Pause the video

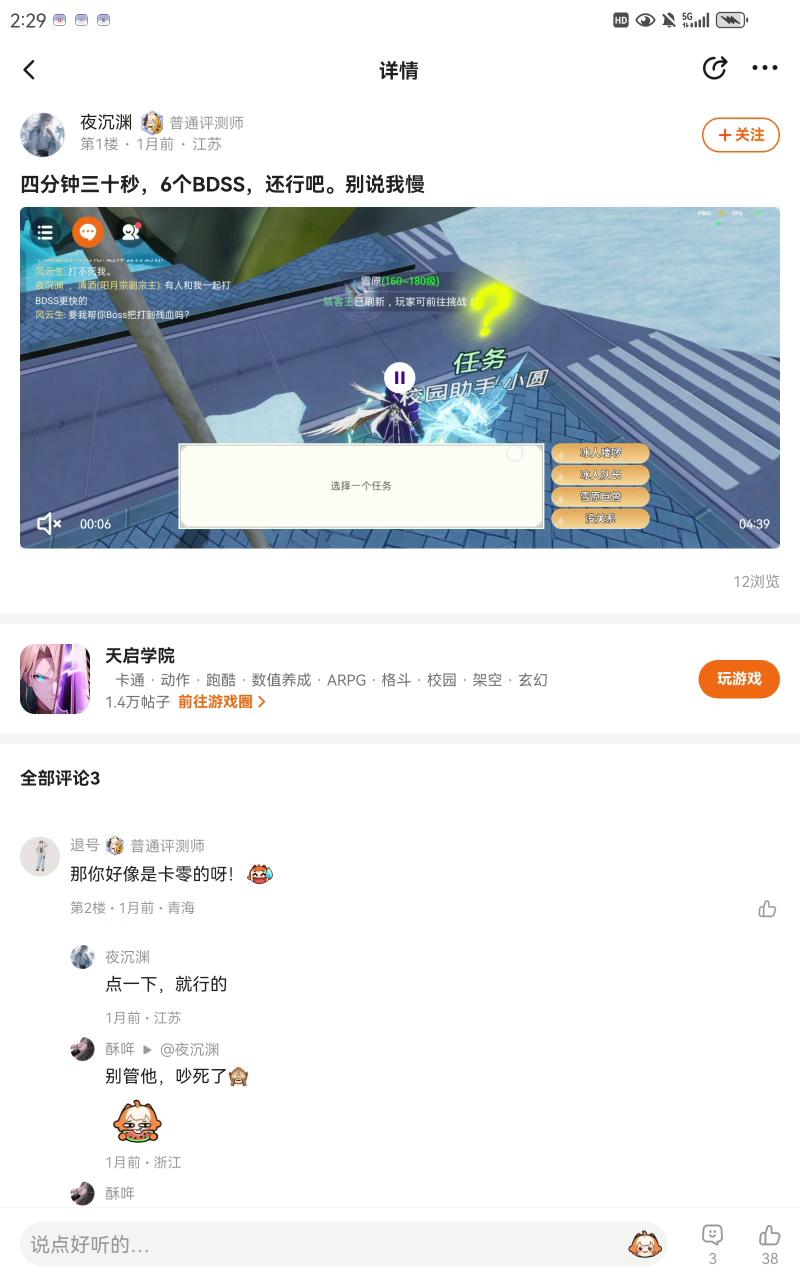[399, 377]
